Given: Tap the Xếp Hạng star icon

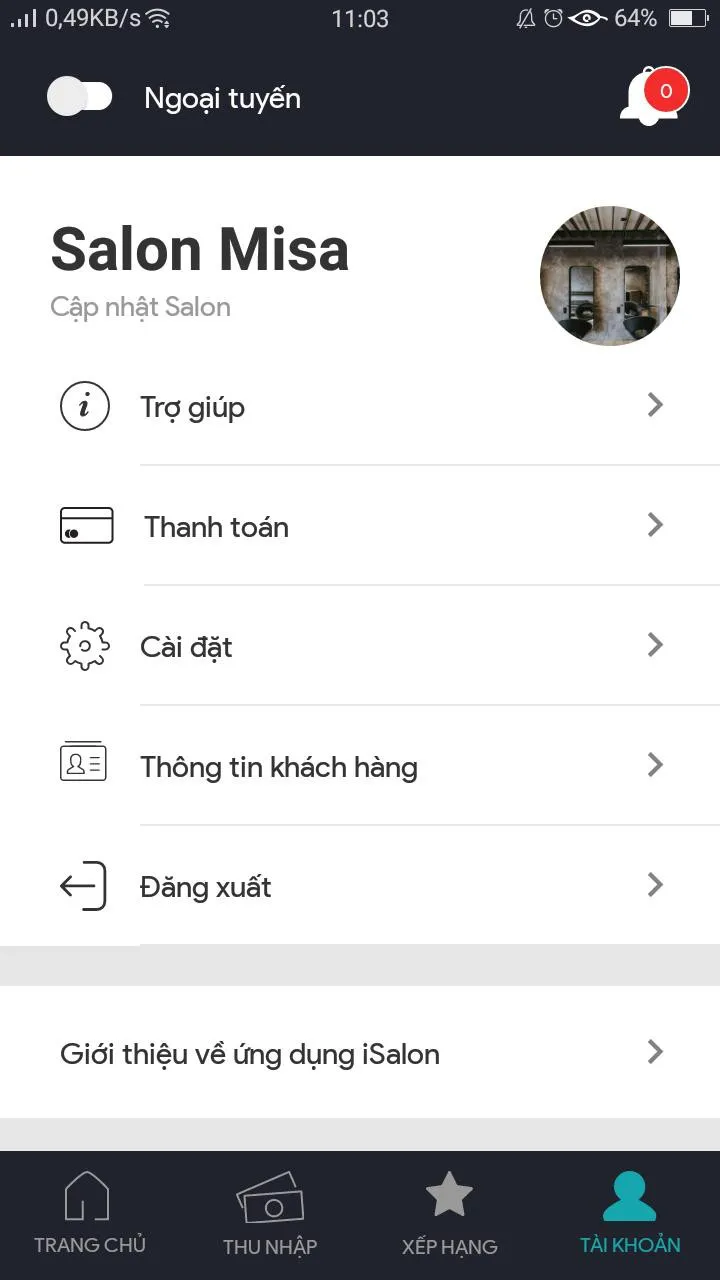Looking at the screenshot, I should (449, 1193).
